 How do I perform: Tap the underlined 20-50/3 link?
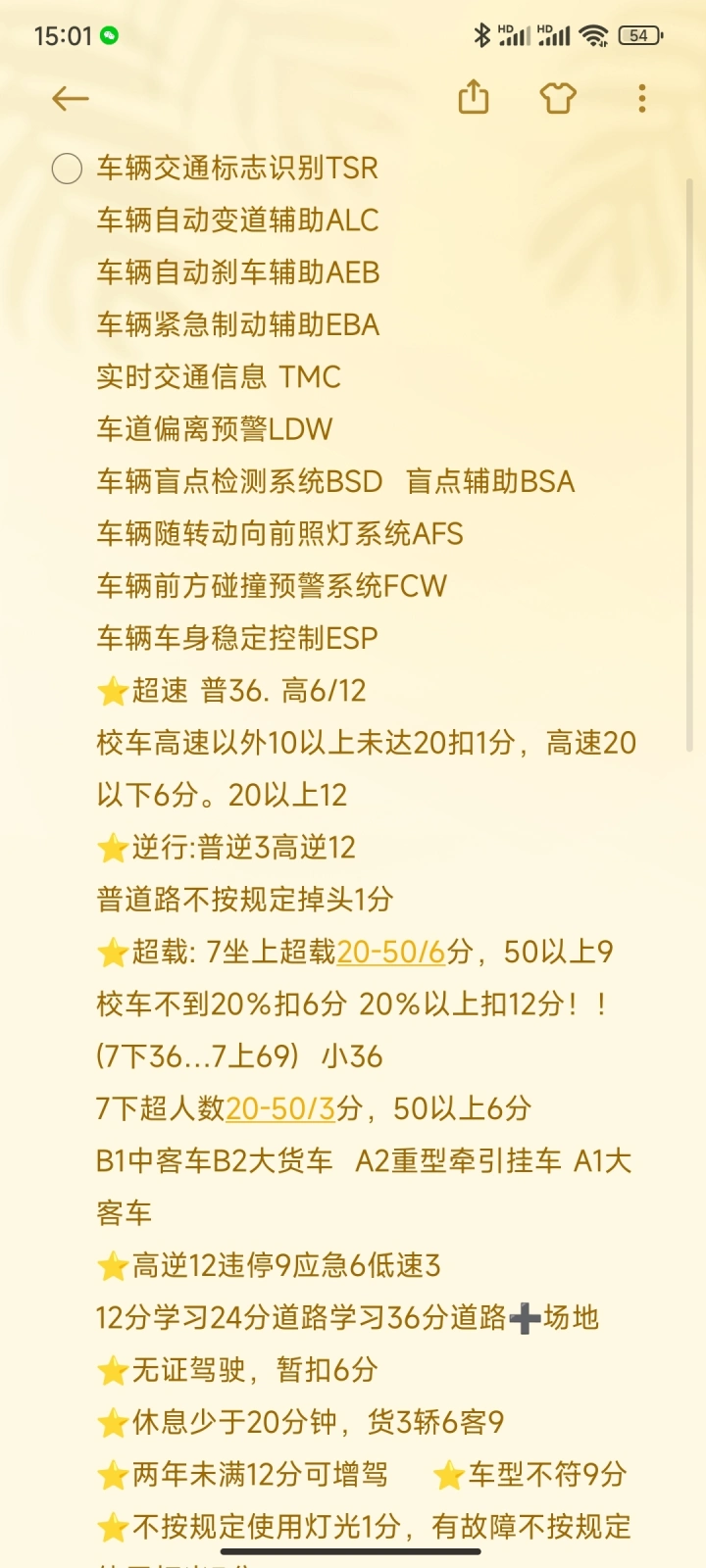click(281, 1108)
